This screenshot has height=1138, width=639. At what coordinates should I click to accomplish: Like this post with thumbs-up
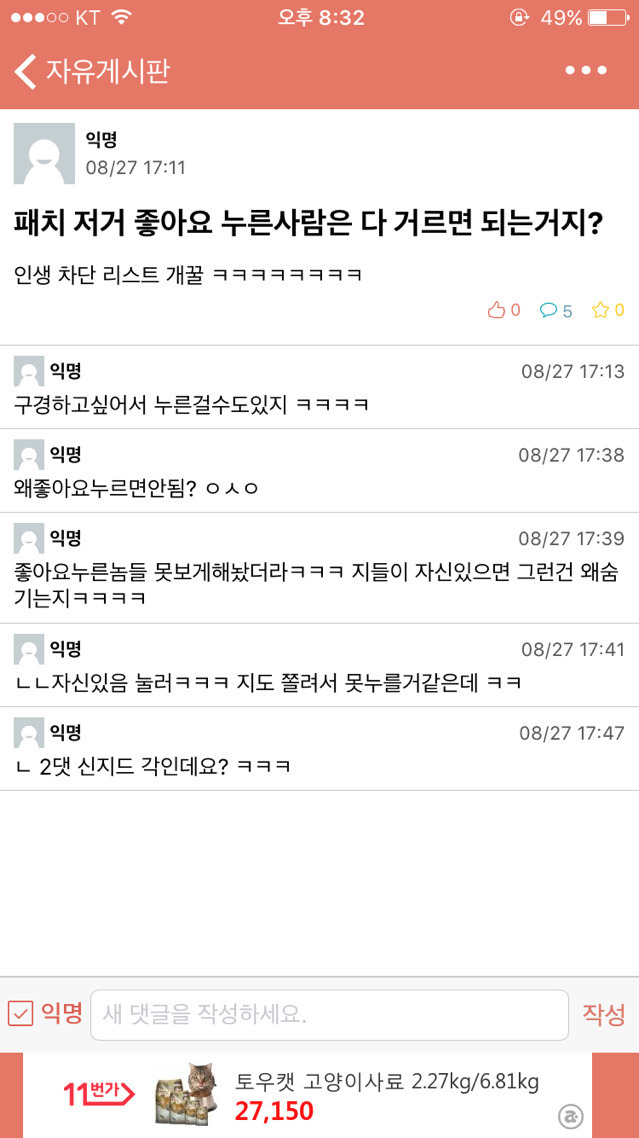497,310
